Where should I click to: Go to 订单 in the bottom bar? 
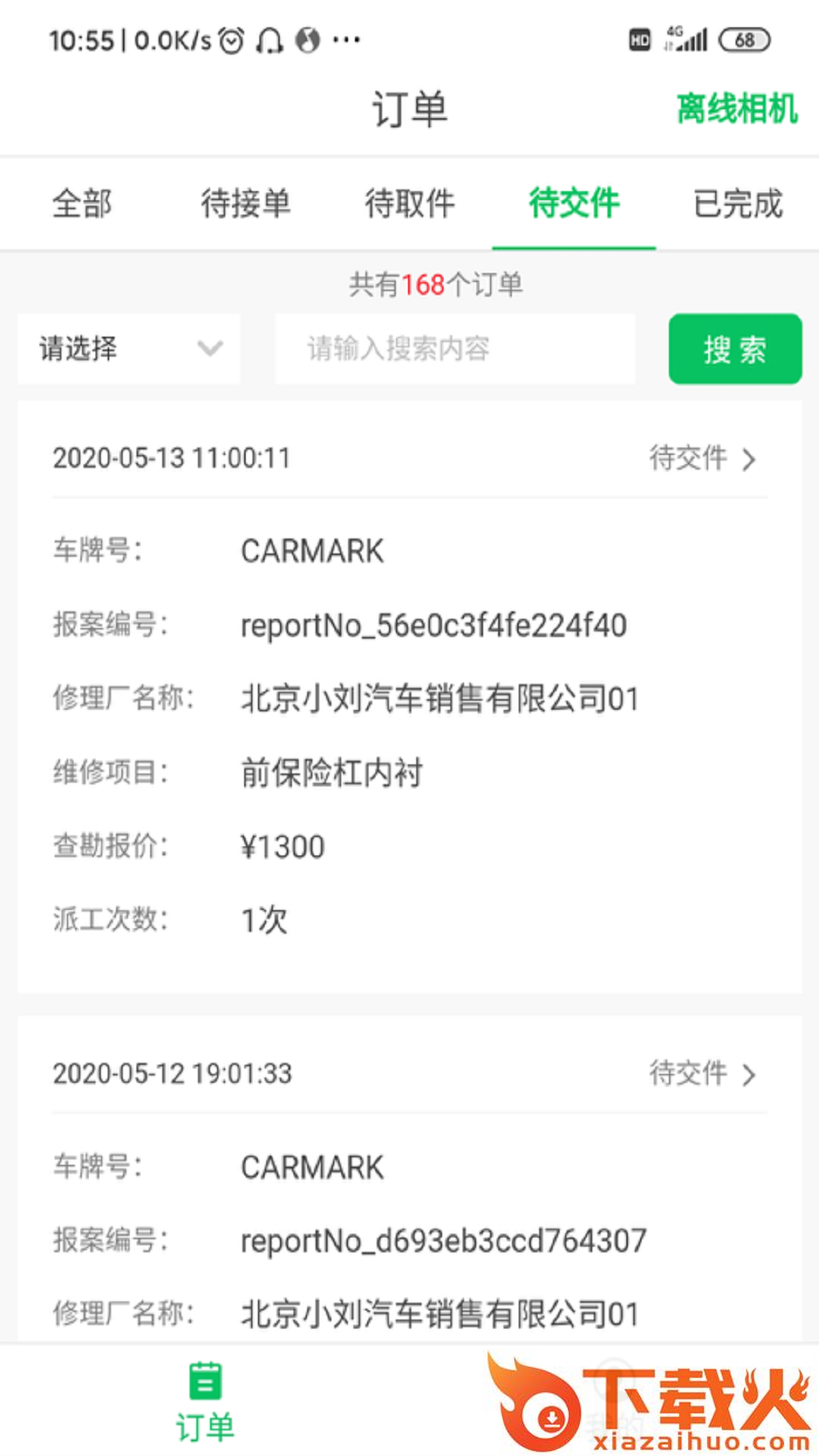click(x=205, y=1403)
